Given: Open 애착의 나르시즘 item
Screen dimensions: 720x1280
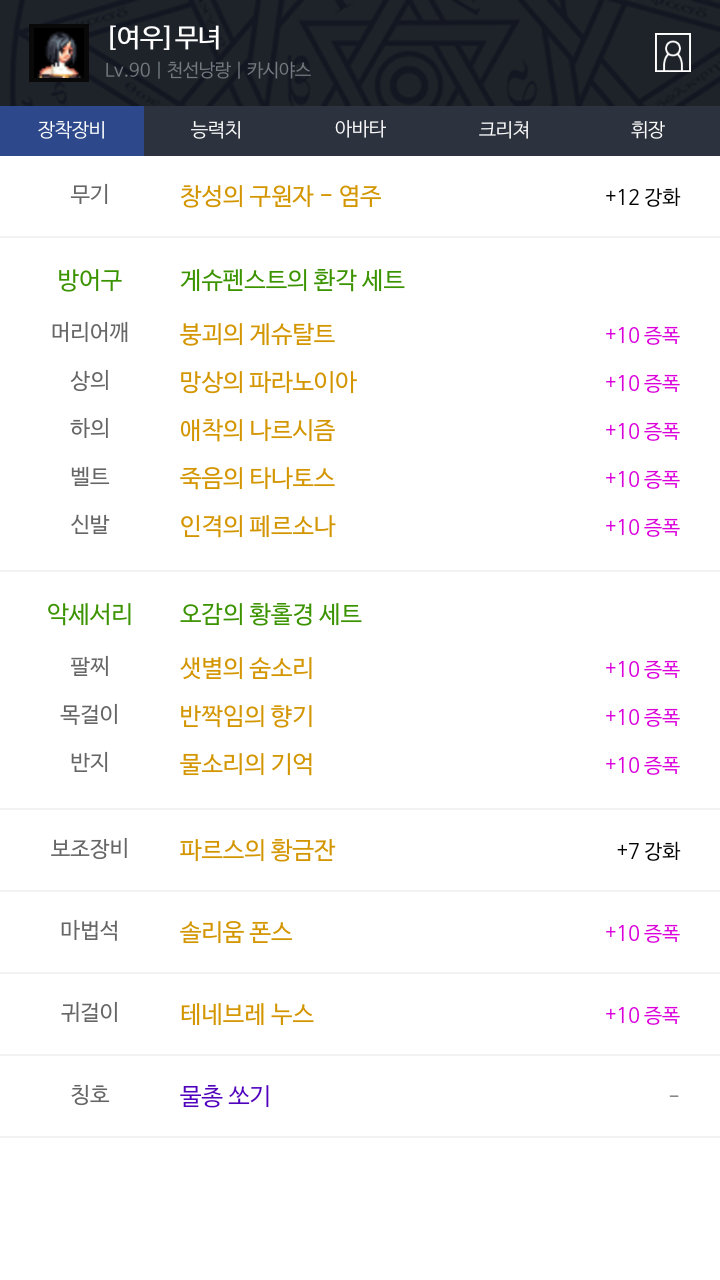Looking at the screenshot, I should [257, 430].
